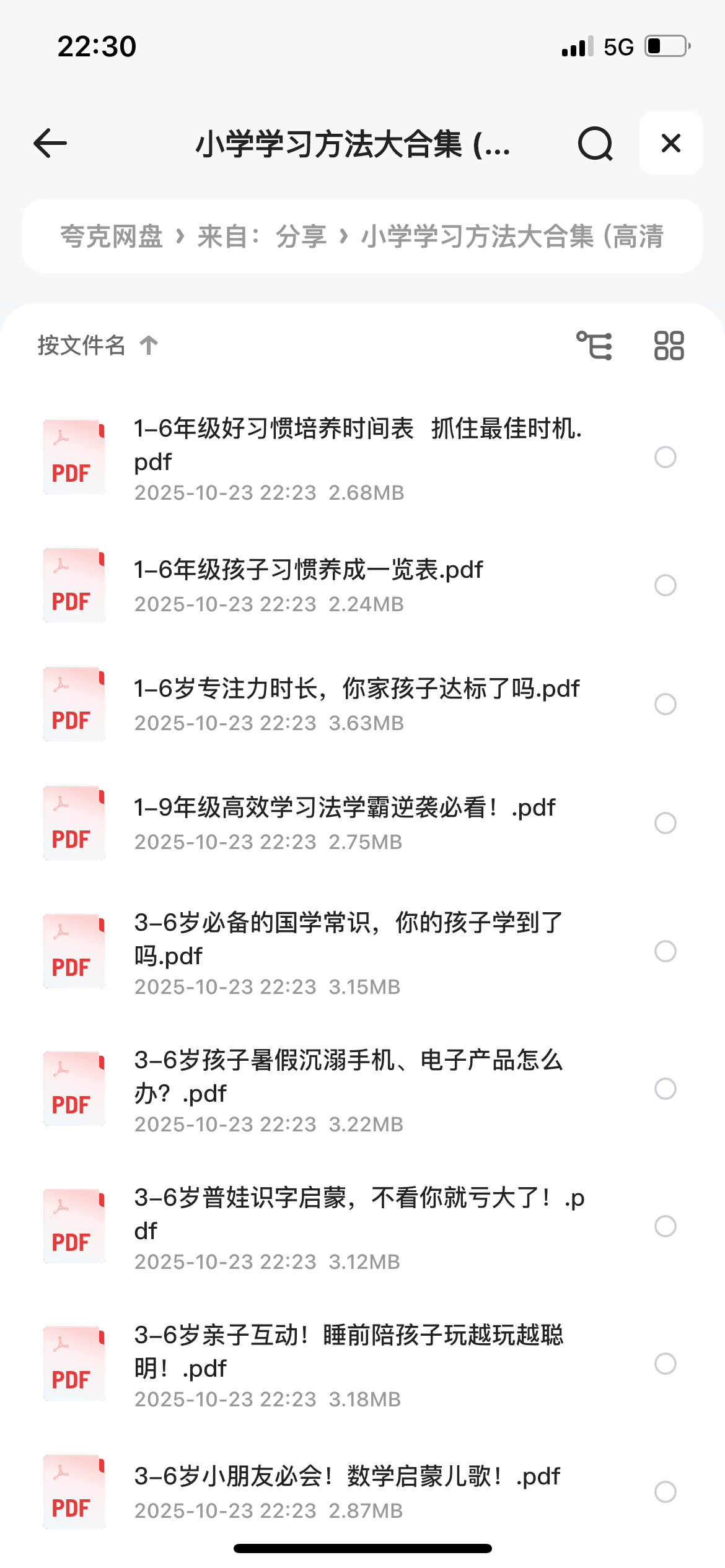
Task: Select the 1-6年级好习惯培养时间表 file
Action: click(x=665, y=457)
